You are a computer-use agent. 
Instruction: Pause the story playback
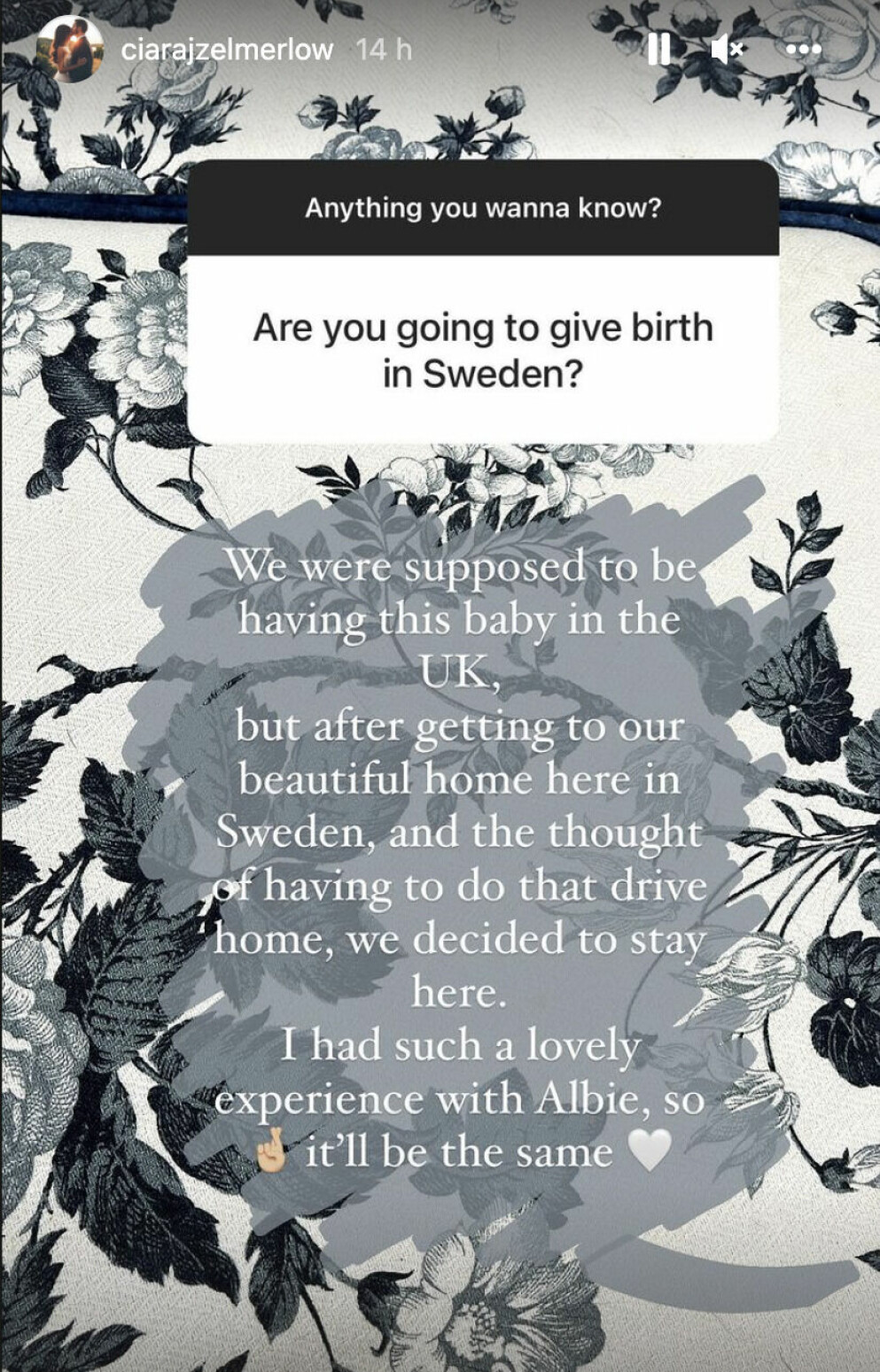point(659,50)
